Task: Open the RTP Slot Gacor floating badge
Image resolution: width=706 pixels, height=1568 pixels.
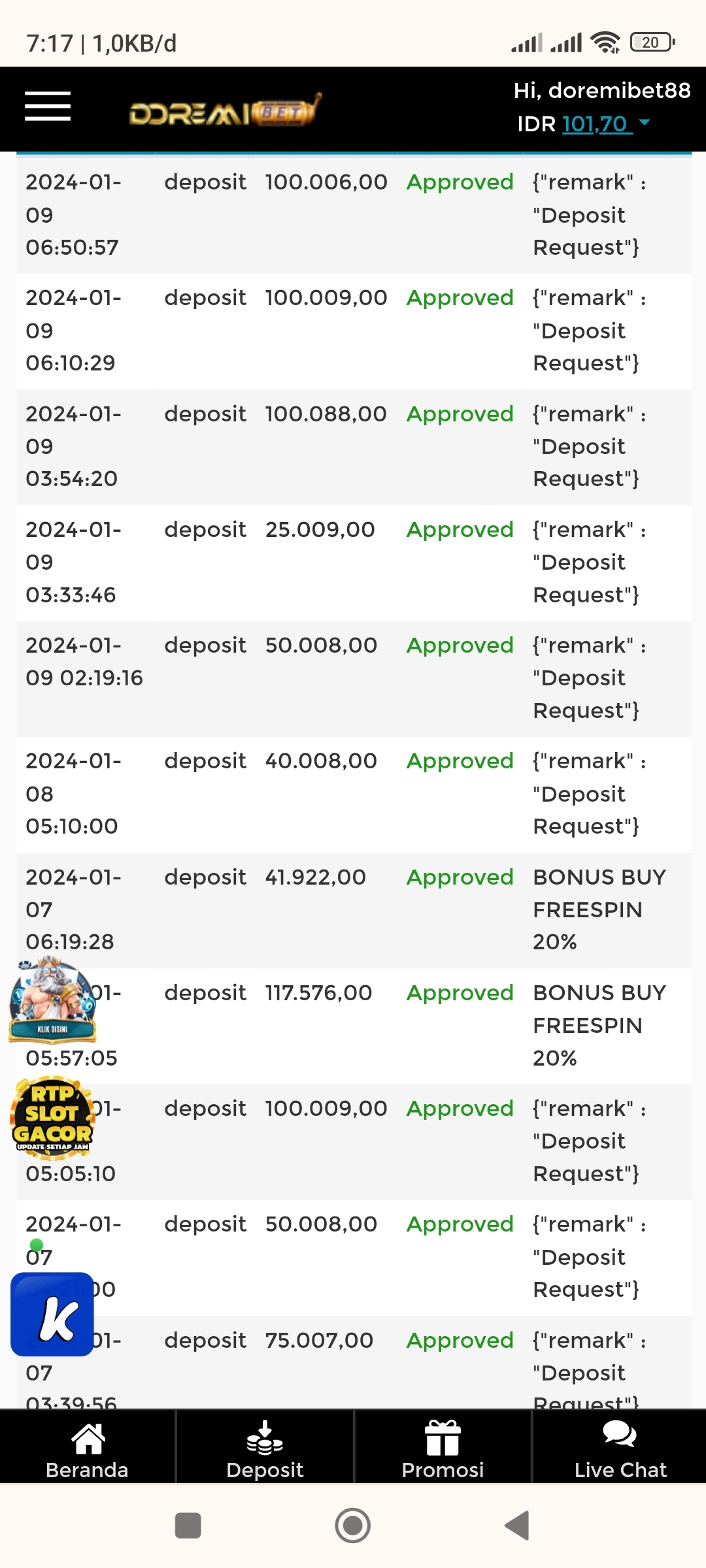Action: [x=52, y=1116]
